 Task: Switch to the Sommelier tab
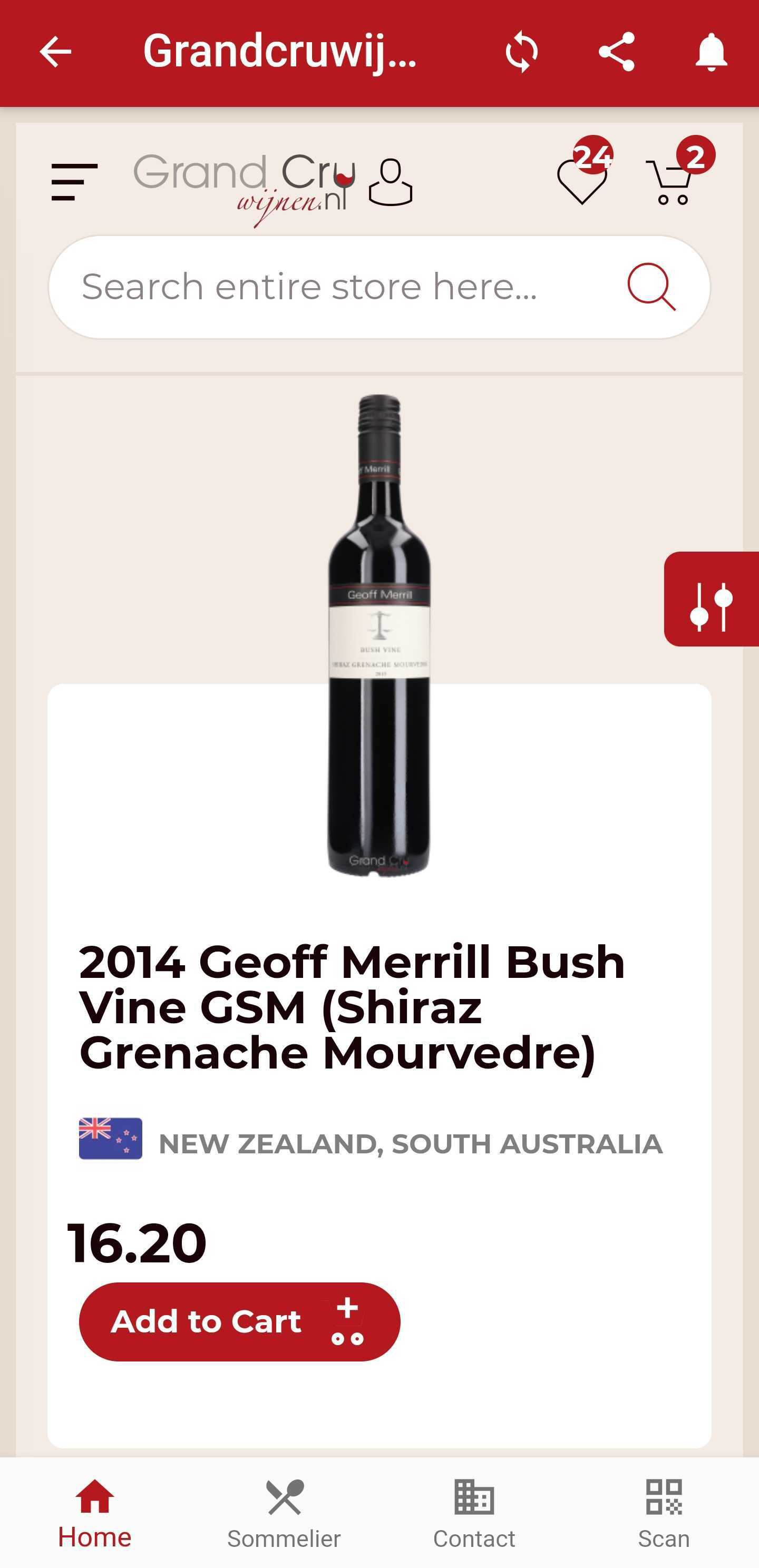point(284,1513)
